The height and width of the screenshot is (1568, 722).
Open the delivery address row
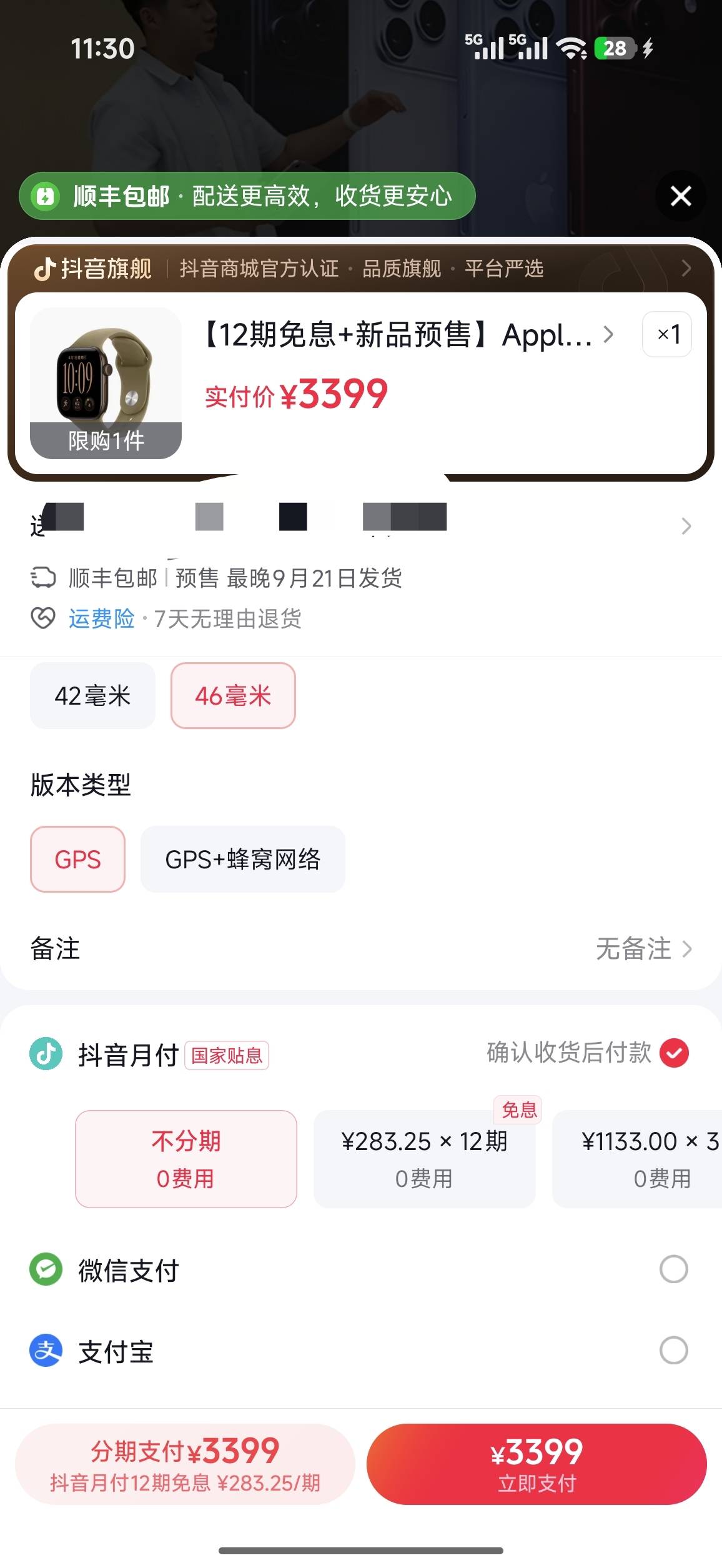[361, 525]
